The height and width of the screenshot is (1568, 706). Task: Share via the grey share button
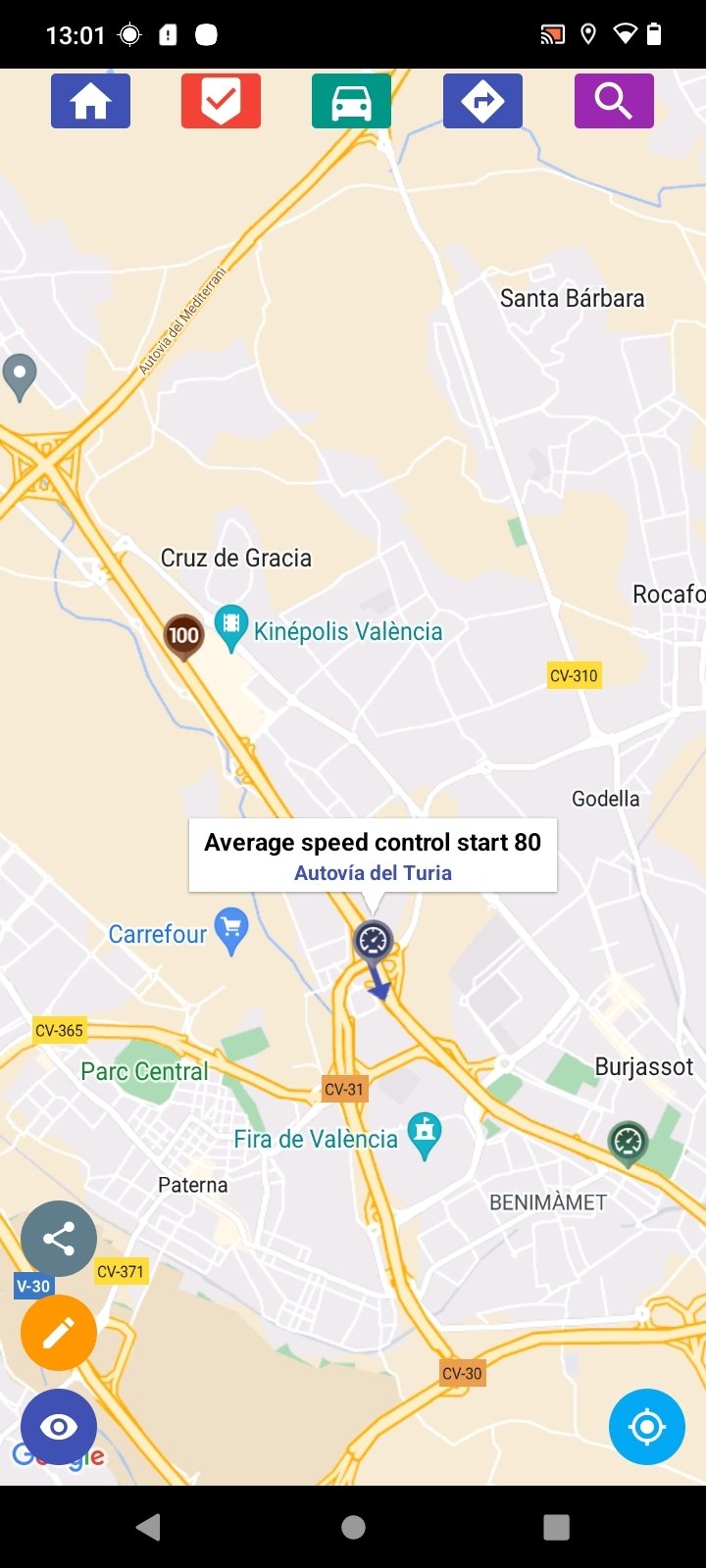coord(59,1239)
